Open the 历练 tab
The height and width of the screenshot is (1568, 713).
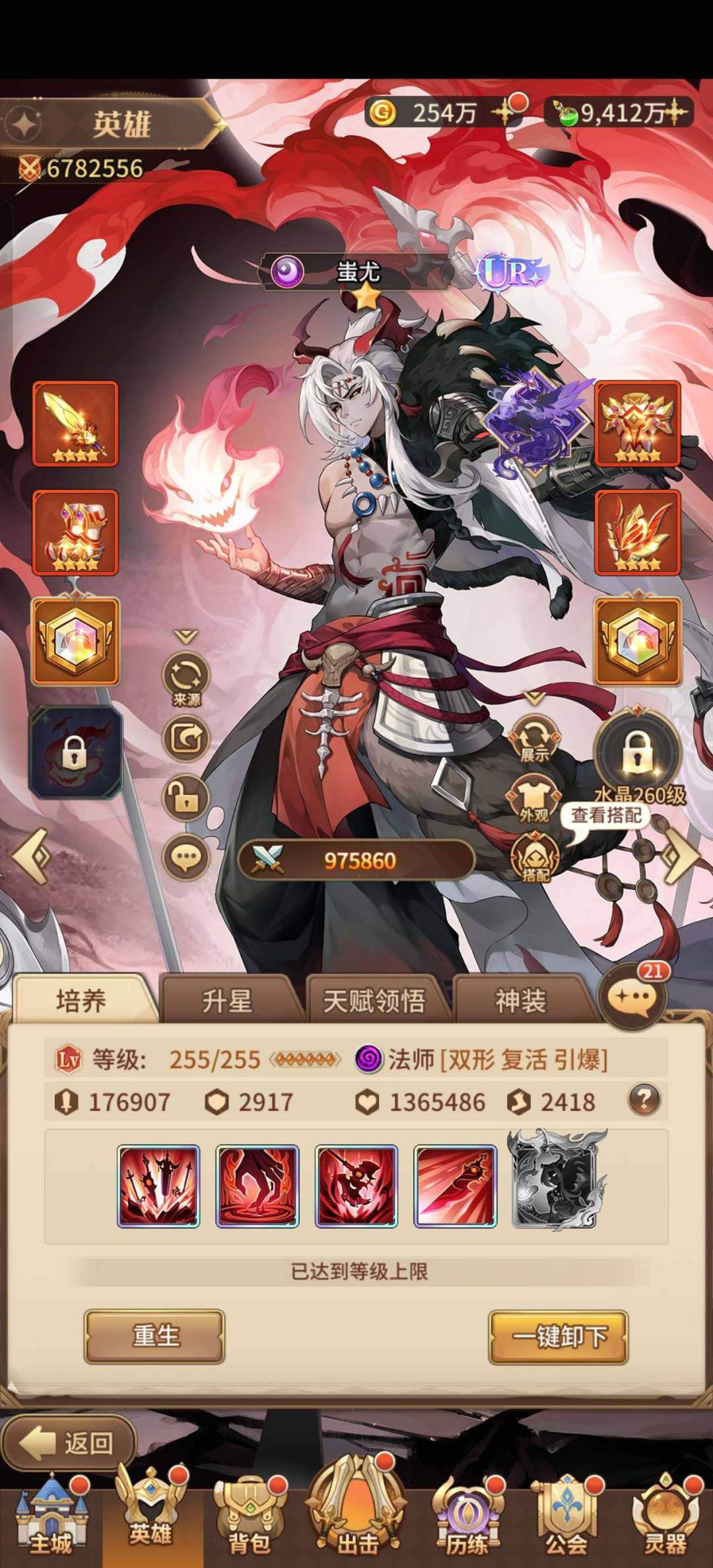pos(466,1525)
